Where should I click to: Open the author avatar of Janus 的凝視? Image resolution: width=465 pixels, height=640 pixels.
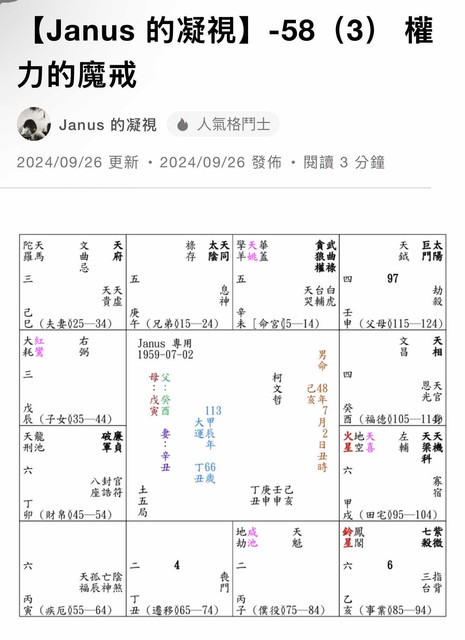[x=34, y=124]
